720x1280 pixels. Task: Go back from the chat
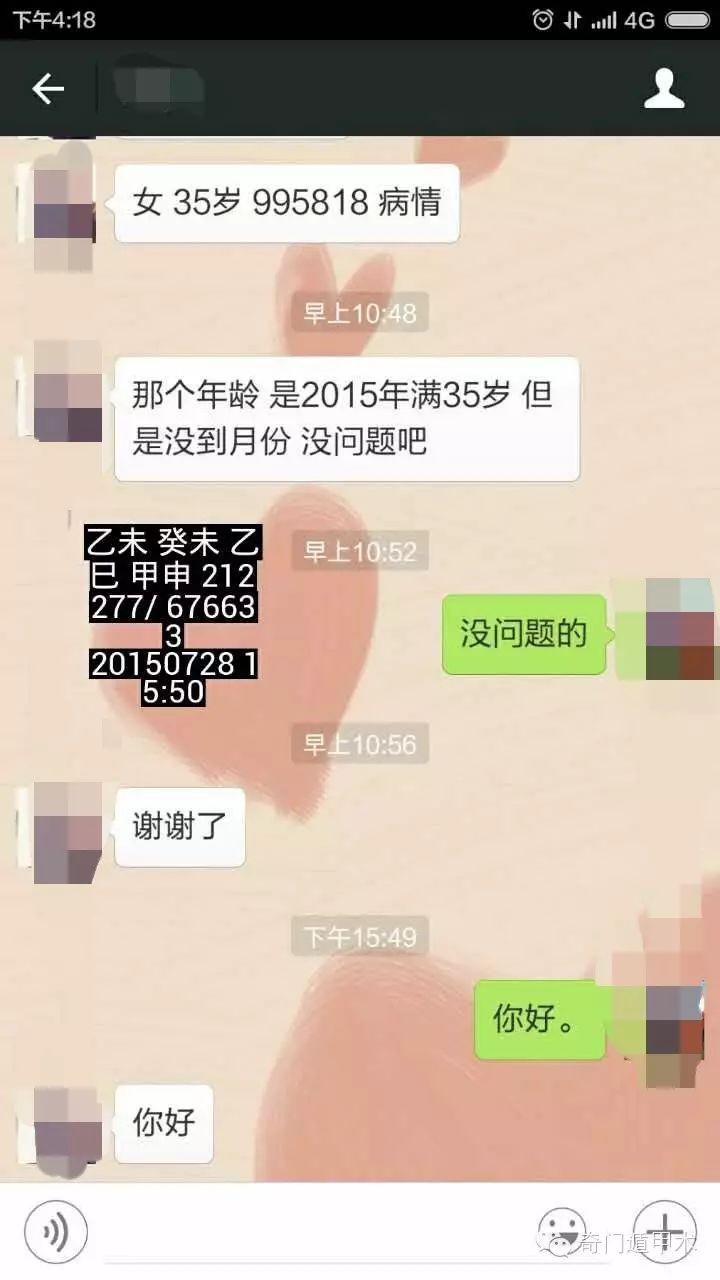(47, 89)
